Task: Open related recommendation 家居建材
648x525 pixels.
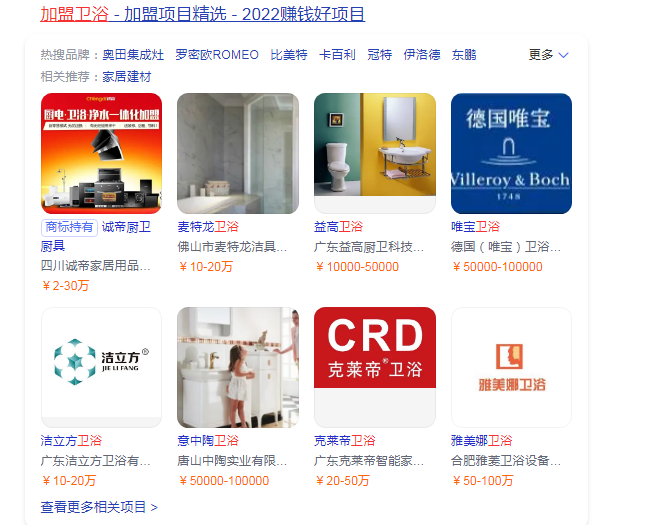Action: [127, 76]
